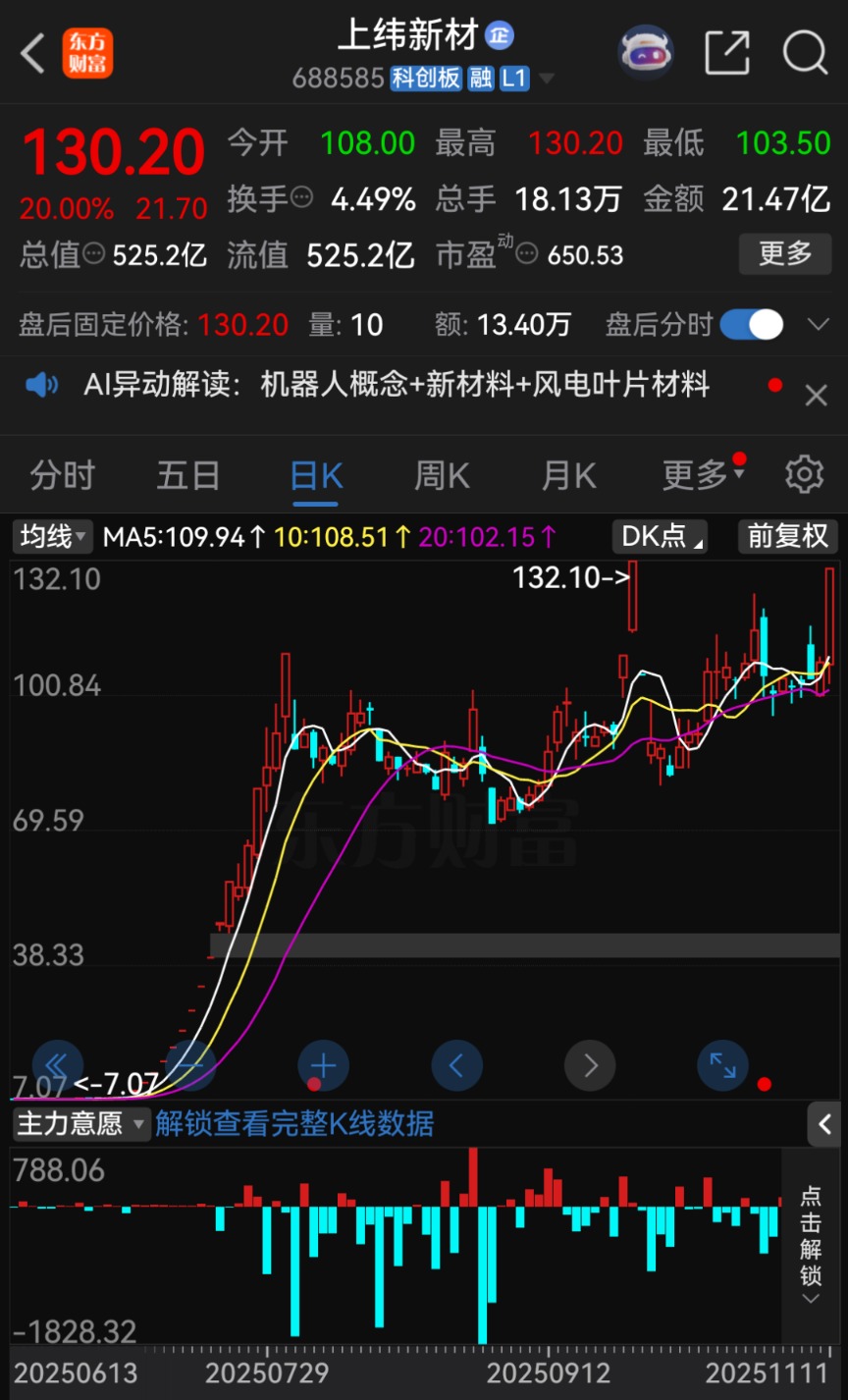The width and height of the screenshot is (848, 1400).
Task: Toggle the 盘后分时 switch off
Action: pos(752,325)
